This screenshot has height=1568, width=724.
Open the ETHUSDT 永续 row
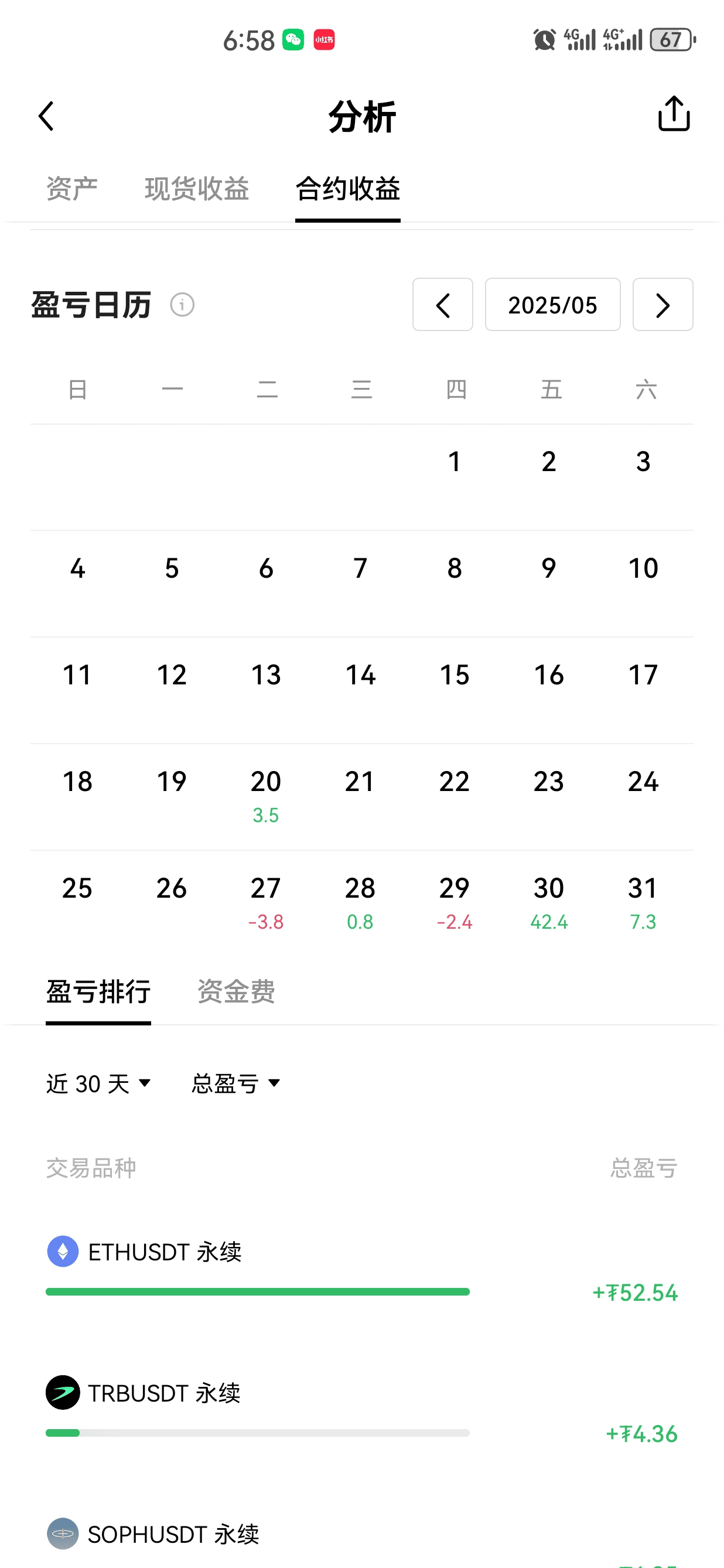click(x=362, y=1271)
